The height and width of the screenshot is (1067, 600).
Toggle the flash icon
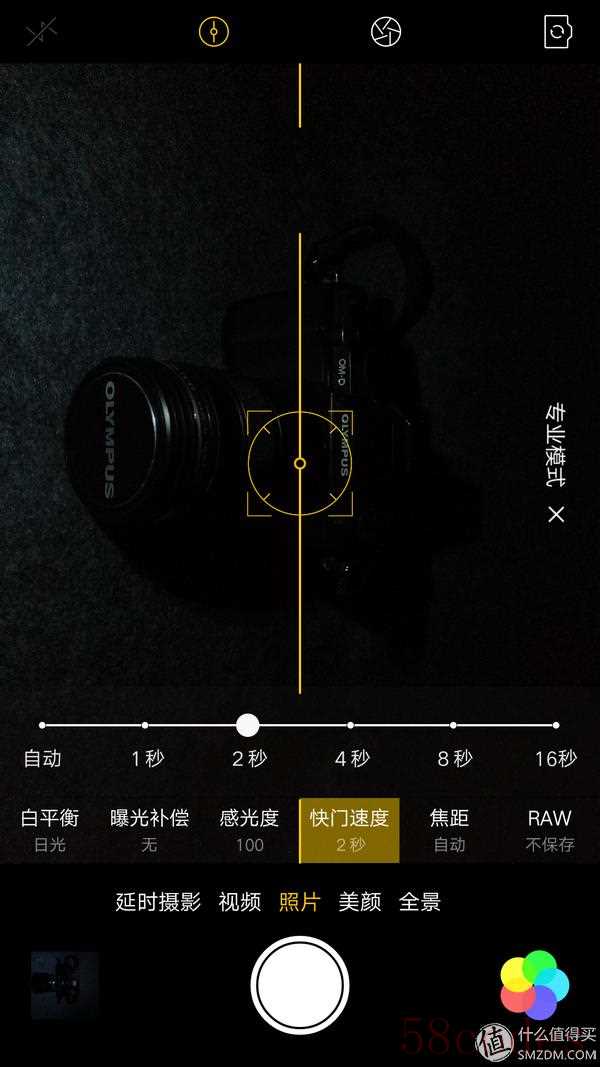coord(42,32)
